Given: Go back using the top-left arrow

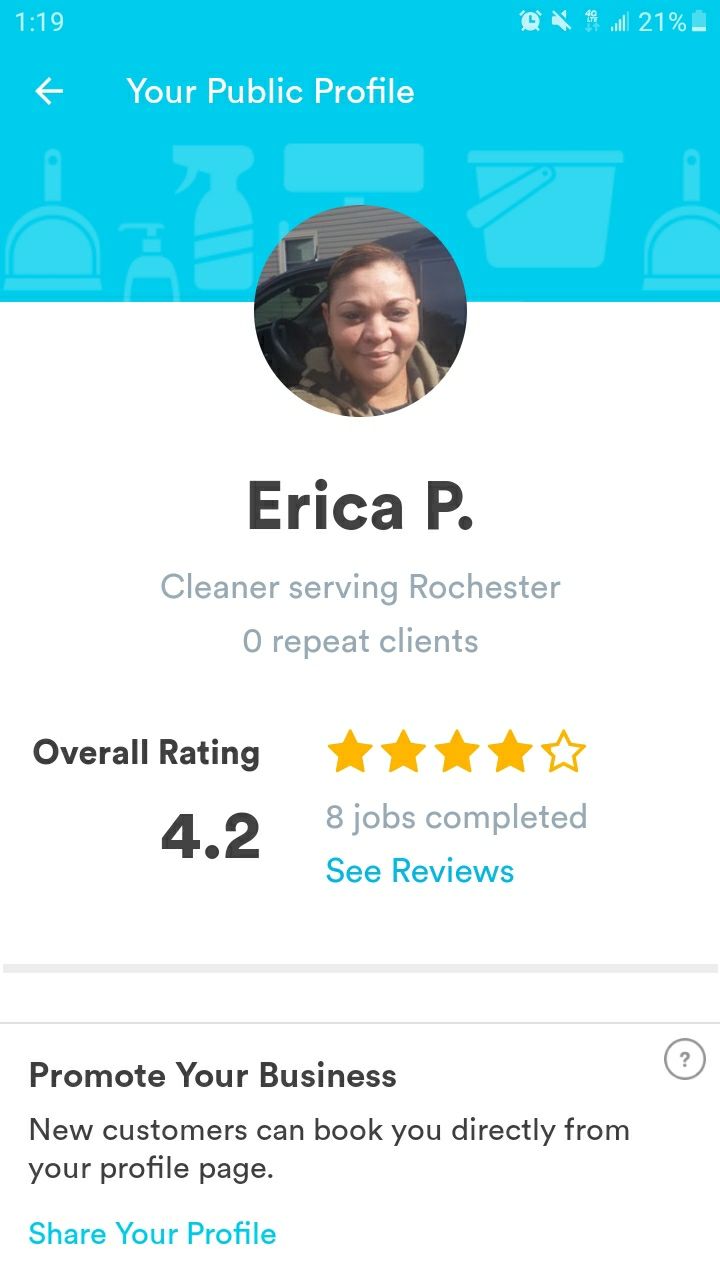Looking at the screenshot, I should click(x=49, y=92).
